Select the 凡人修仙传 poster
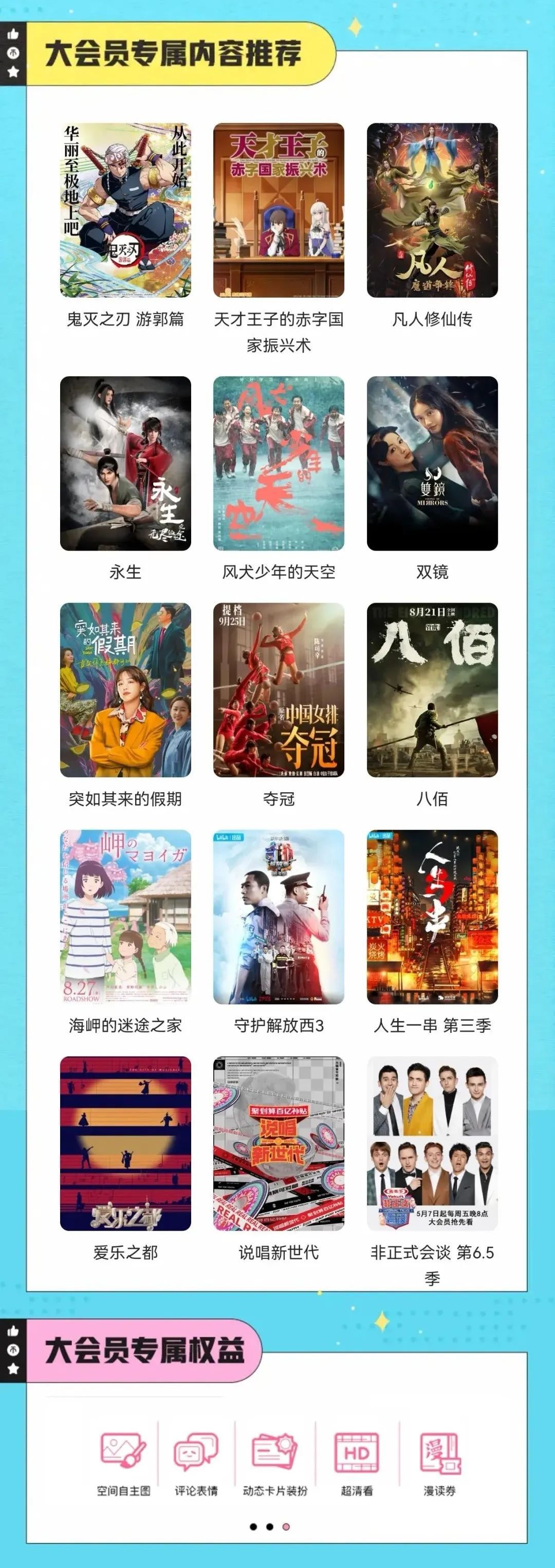This screenshot has height=1568, width=555. 432,210
